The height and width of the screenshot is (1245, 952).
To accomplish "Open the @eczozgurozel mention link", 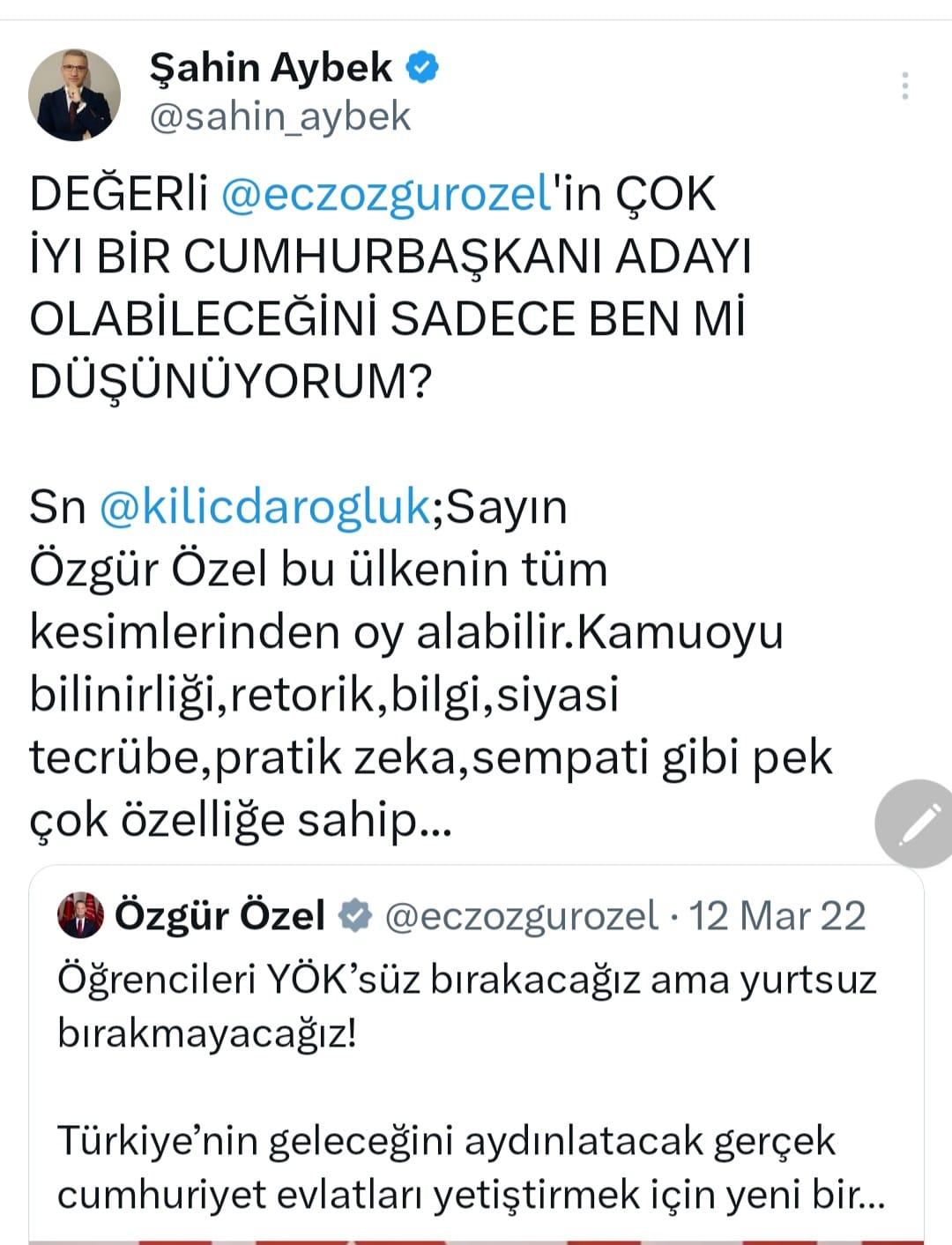I will click(386, 194).
